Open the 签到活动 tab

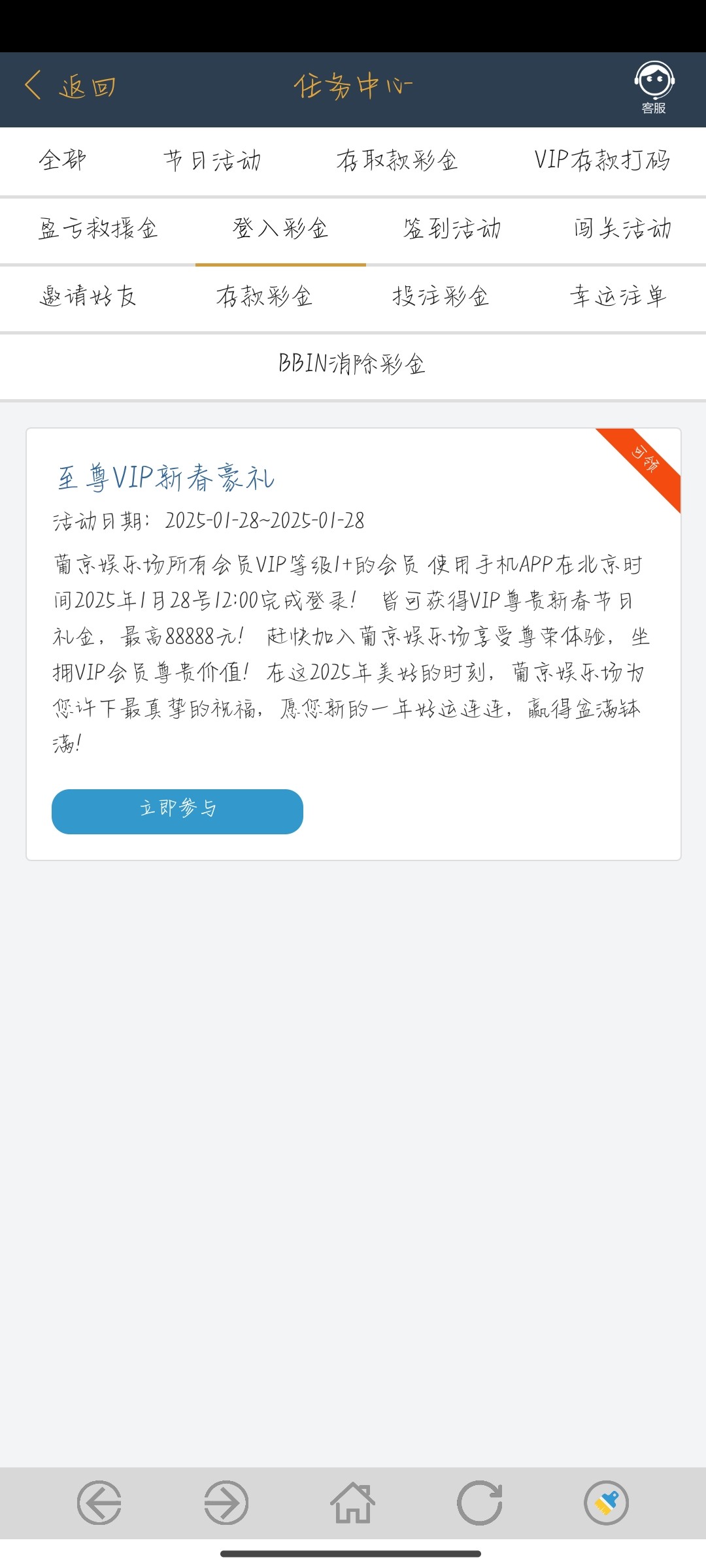pos(452,229)
